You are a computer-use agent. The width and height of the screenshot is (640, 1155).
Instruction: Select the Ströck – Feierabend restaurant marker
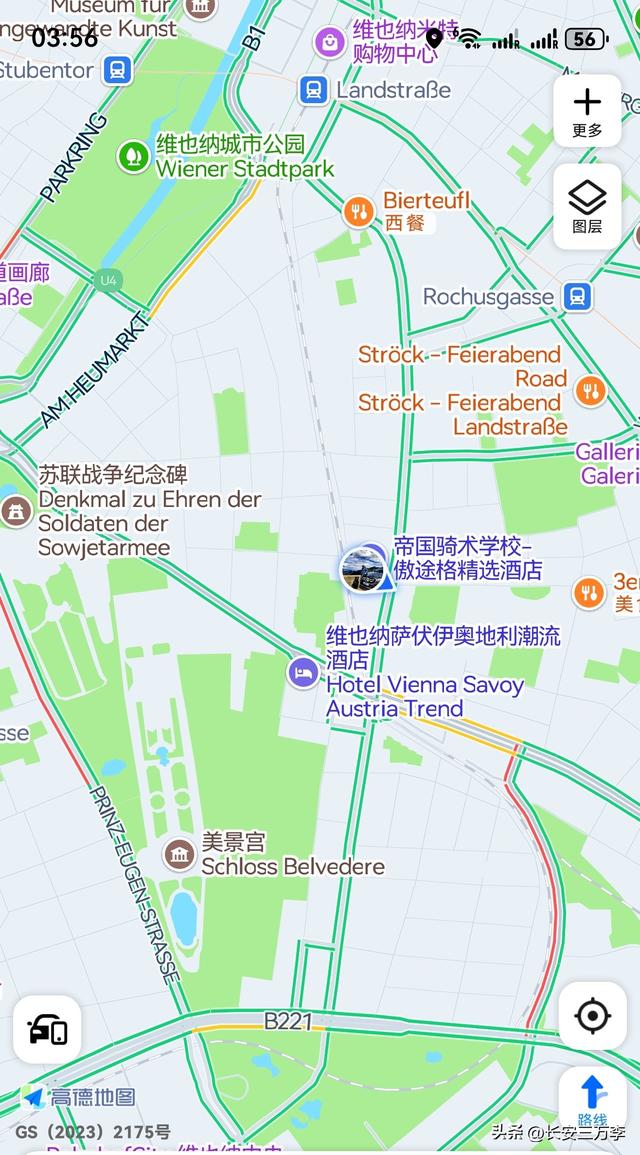(x=590, y=390)
